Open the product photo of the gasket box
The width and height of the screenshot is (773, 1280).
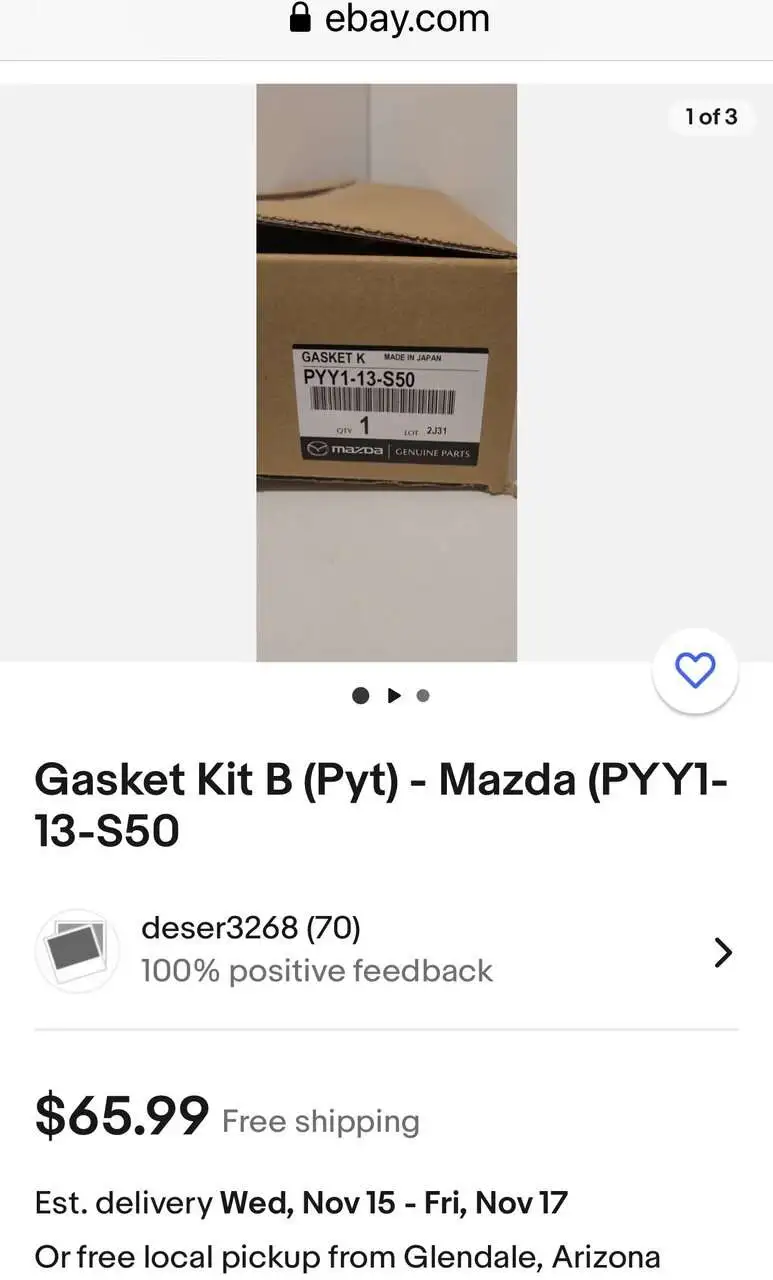pyautogui.click(x=386, y=372)
